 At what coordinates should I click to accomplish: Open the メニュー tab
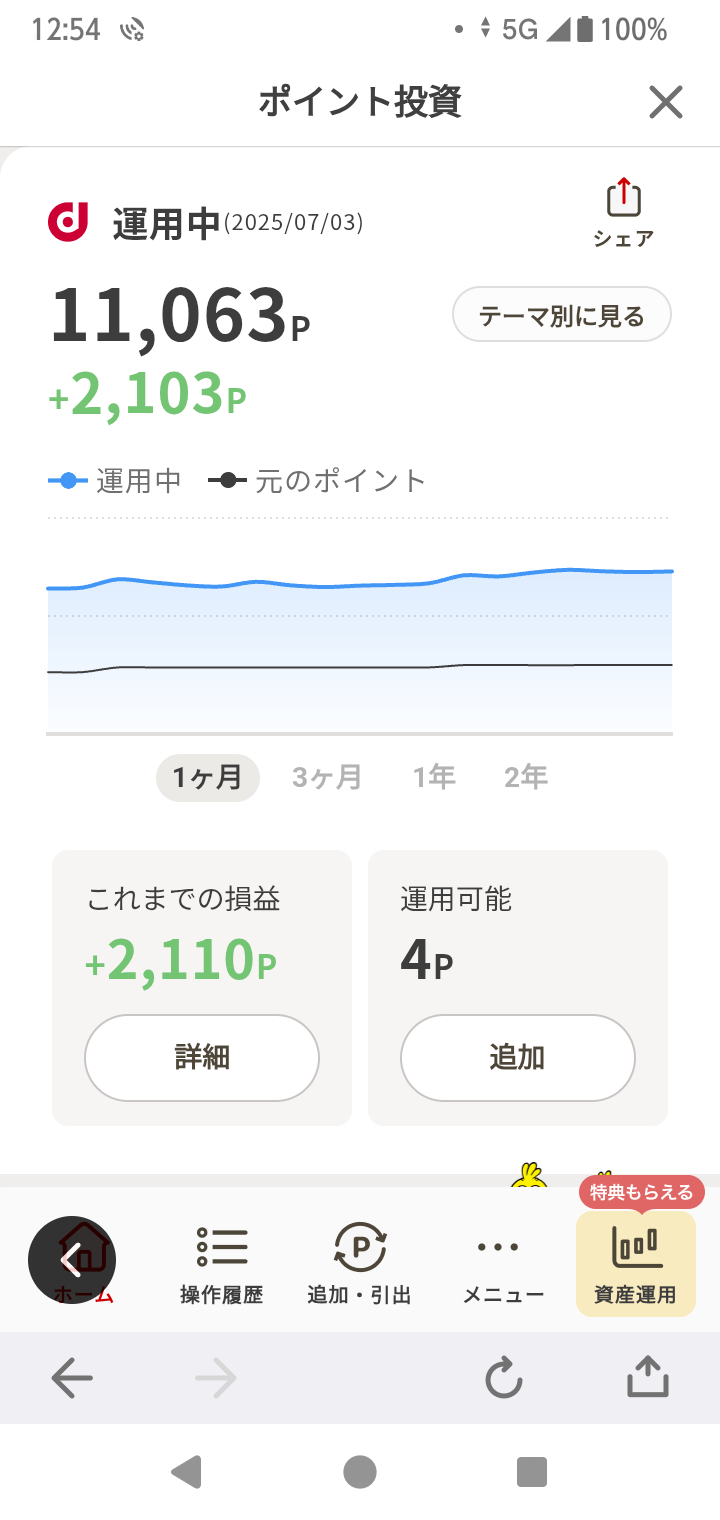coord(503,1262)
